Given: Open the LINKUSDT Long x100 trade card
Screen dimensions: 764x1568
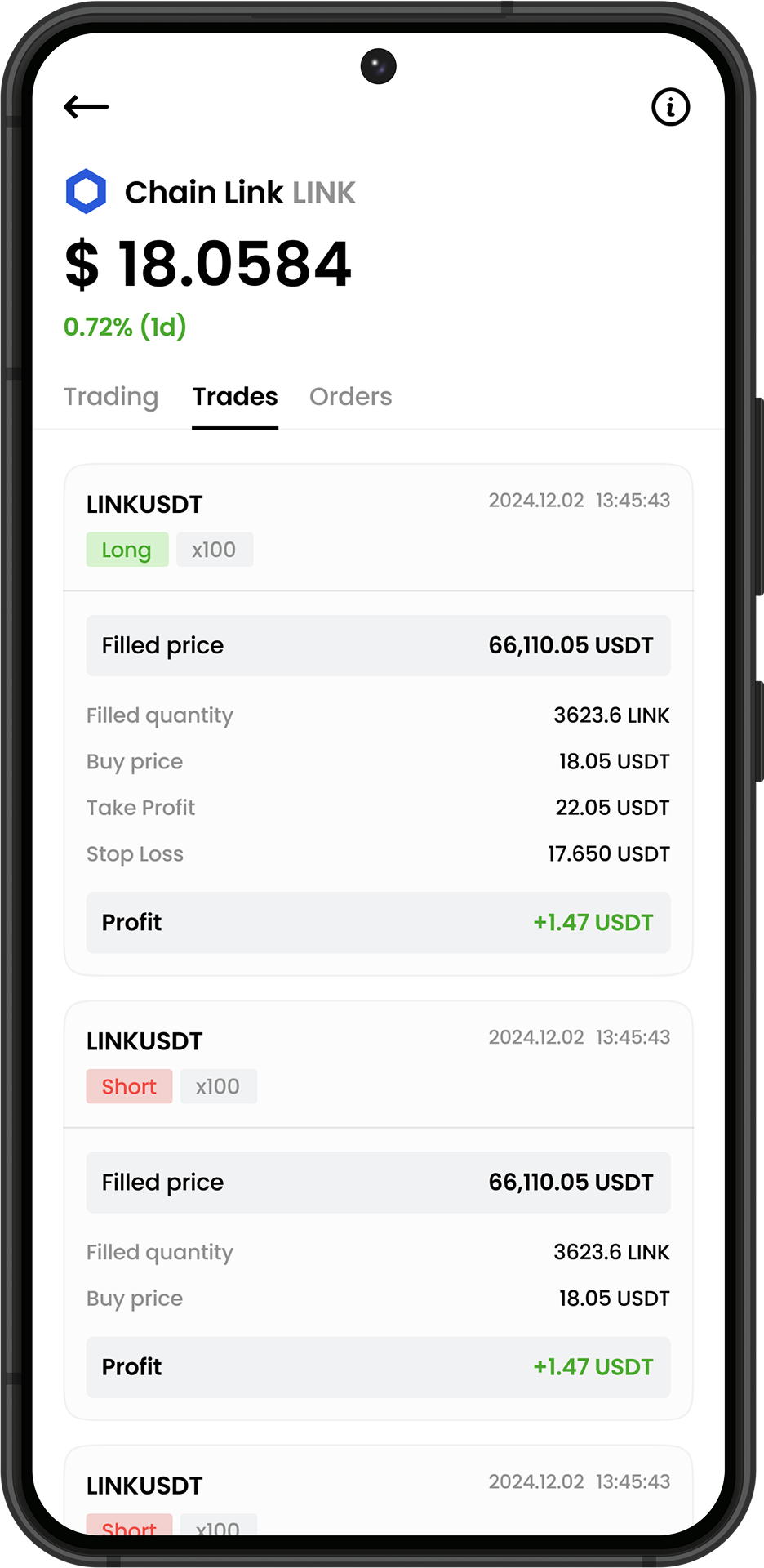Looking at the screenshot, I should point(378,528).
